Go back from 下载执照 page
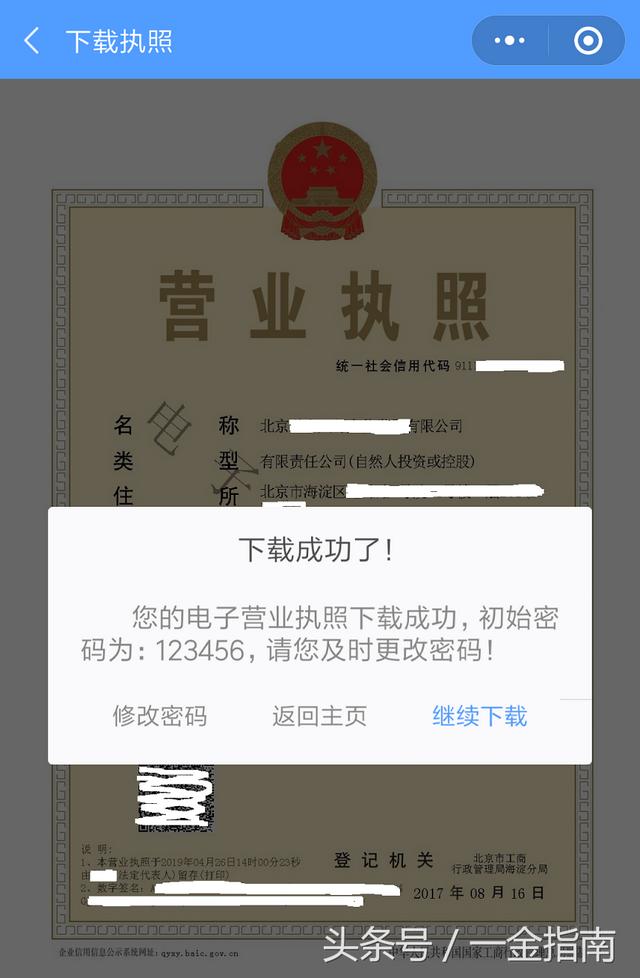This screenshot has height=978, width=640. [x=32, y=41]
